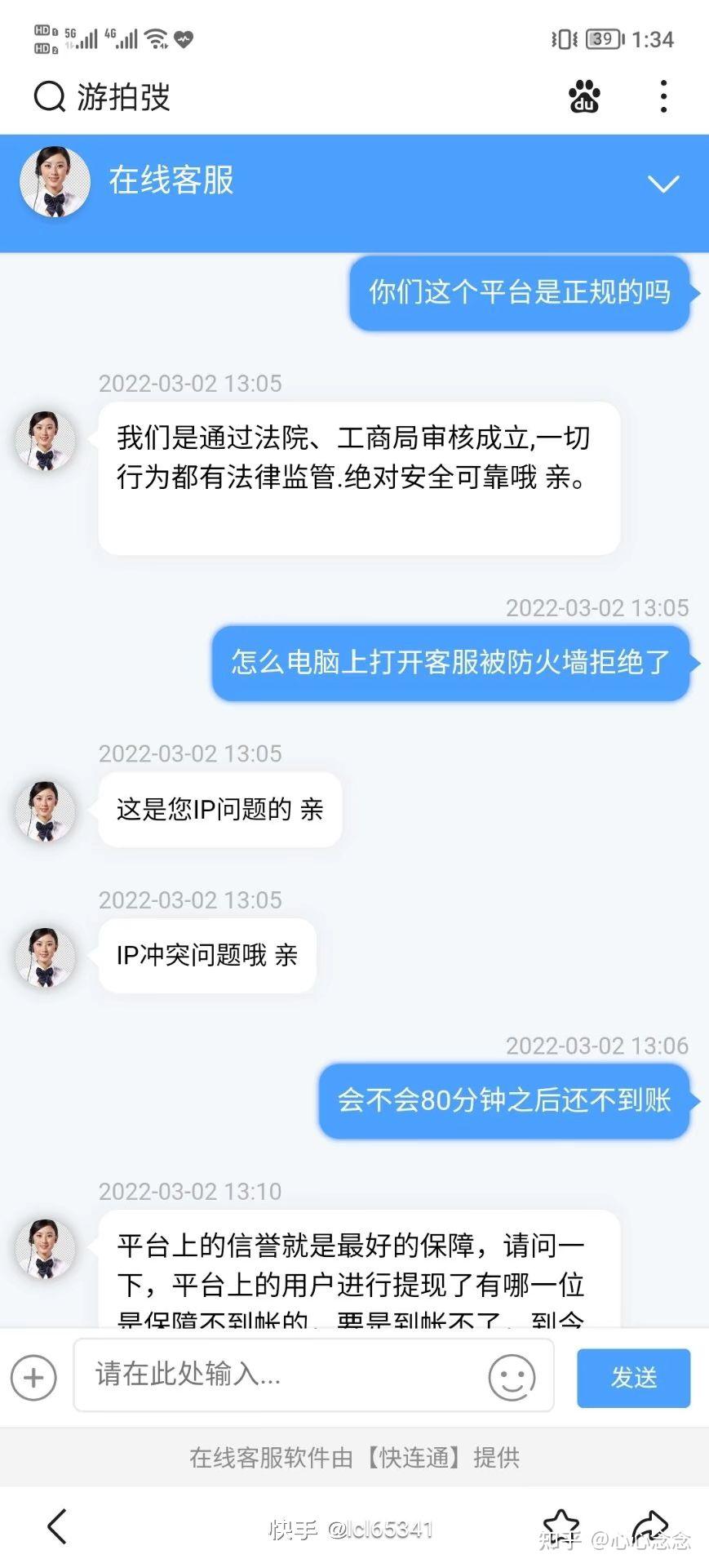Share this page via the arrow icon
This screenshot has width=709, height=1568.
(x=650, y=1525)
